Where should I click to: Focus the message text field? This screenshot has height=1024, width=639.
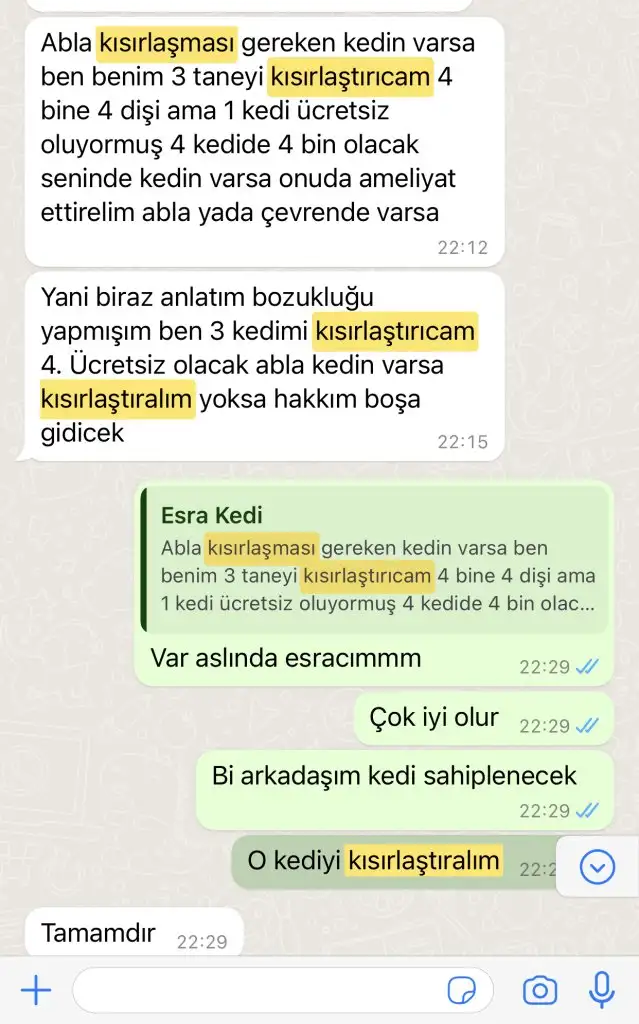(x=260, y=991)
